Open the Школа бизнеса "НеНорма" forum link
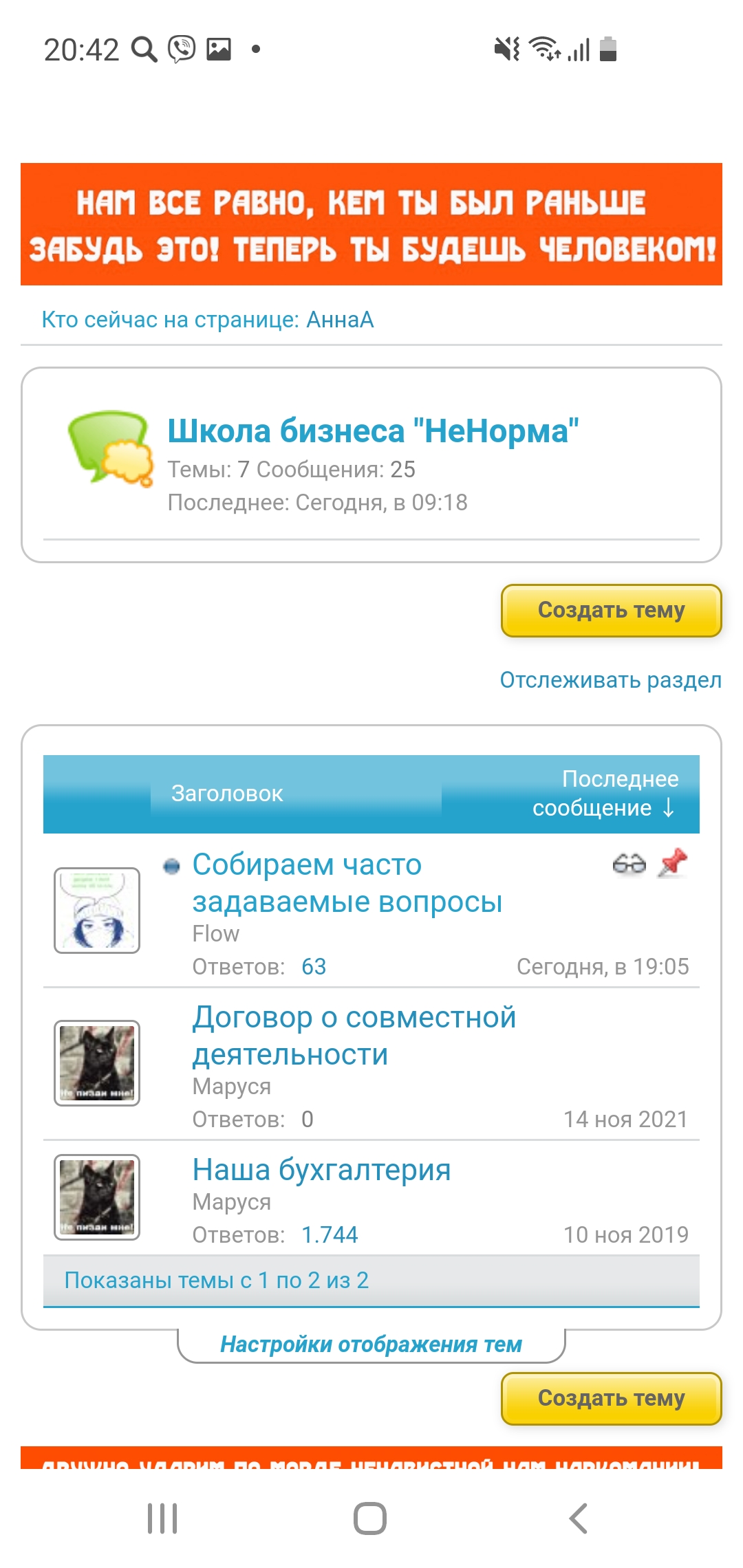 coord(373,431)
